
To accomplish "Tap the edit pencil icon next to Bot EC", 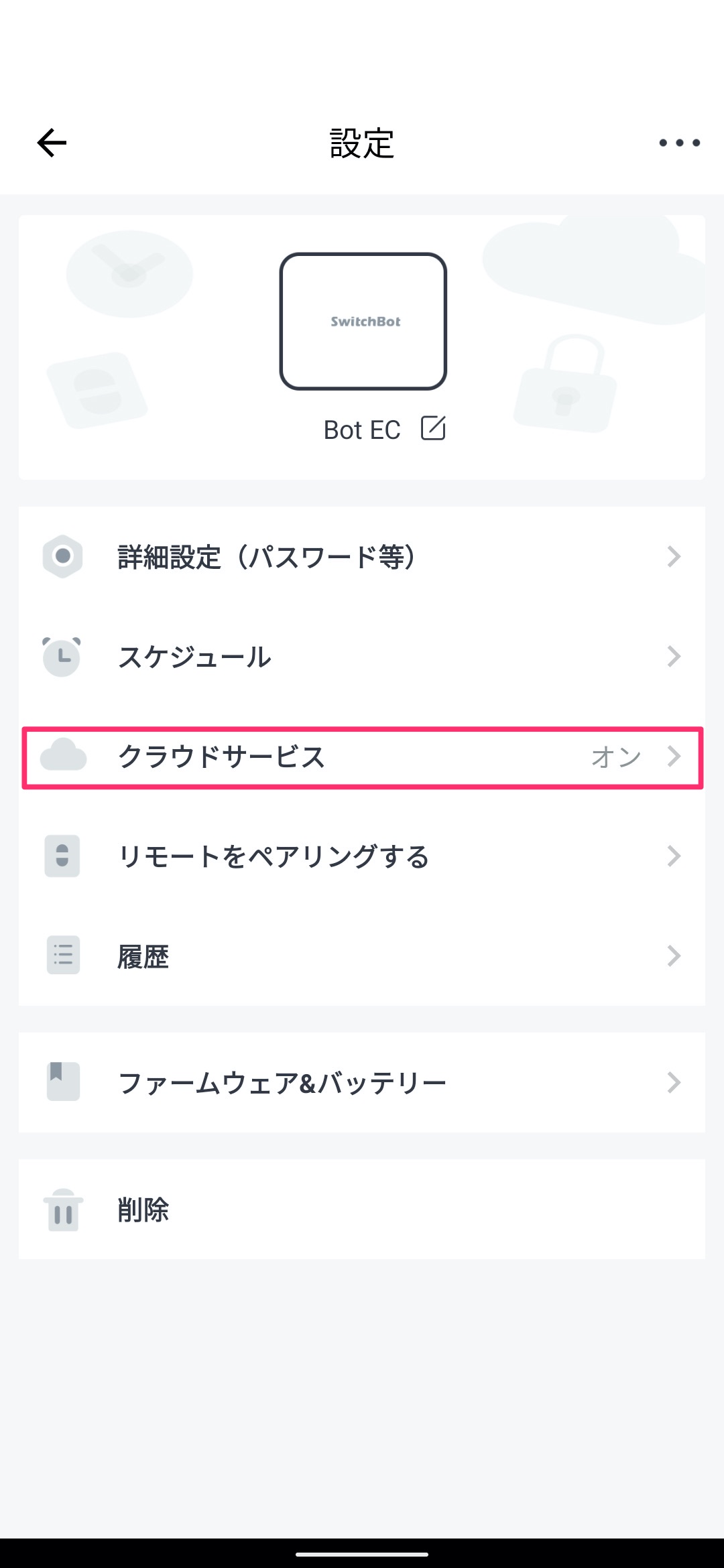I will pos(434,429).
